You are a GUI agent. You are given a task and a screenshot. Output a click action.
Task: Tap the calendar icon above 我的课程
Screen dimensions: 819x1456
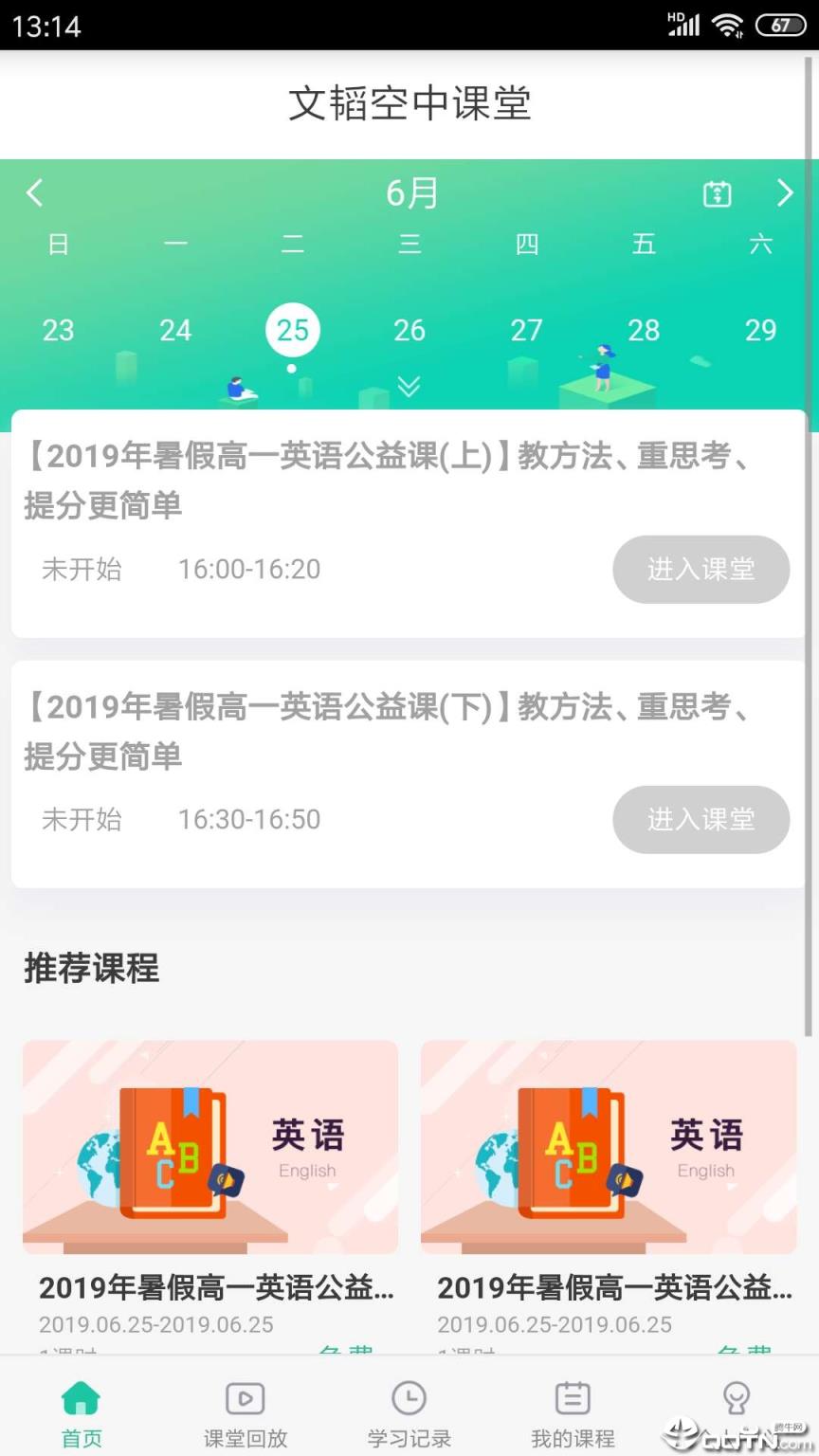click(573, 1398)
